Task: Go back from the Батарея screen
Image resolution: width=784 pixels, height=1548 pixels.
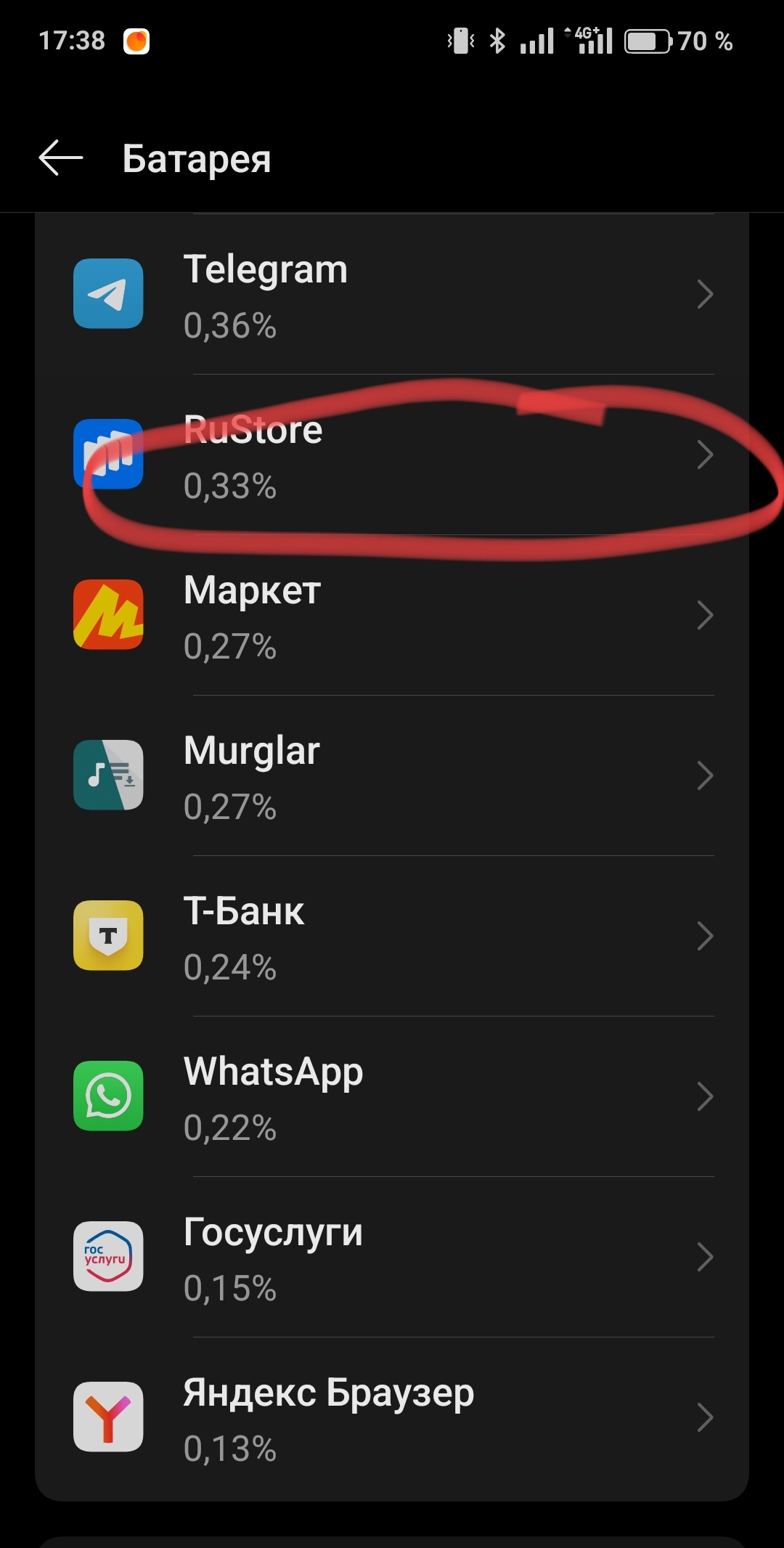Action: [61, 158]
